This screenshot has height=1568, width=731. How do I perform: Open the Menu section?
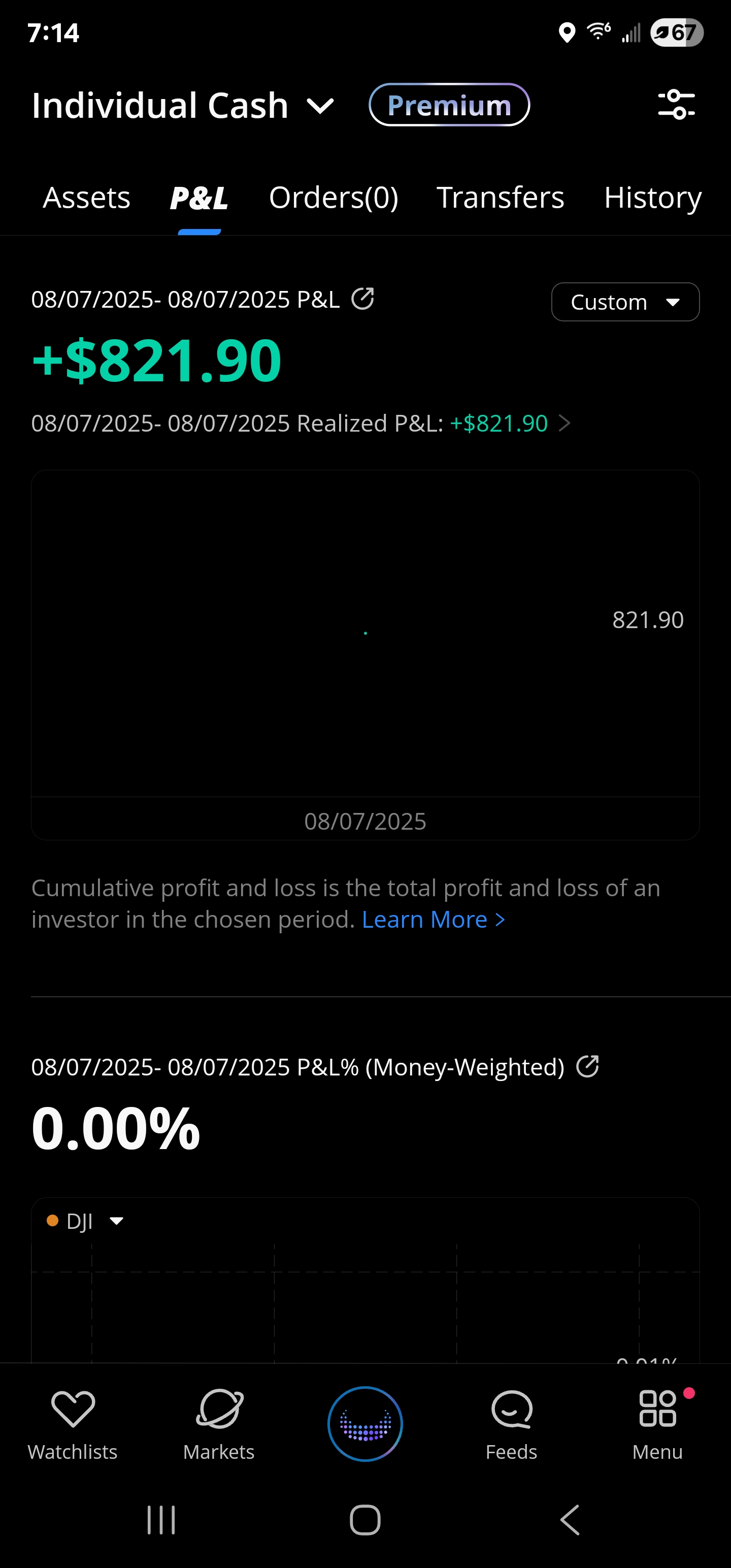(x=657, y=1424)
